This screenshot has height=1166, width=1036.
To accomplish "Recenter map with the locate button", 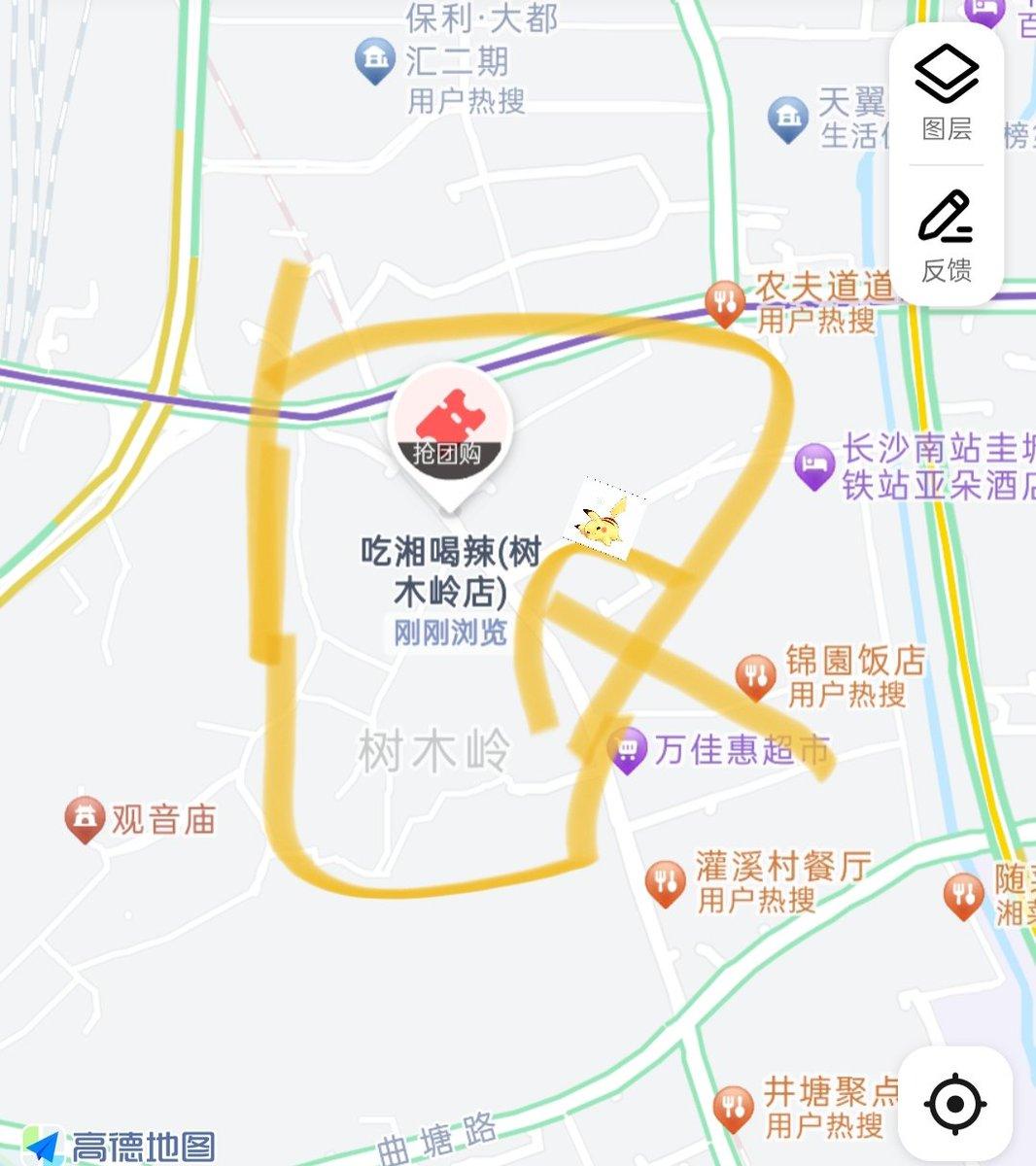I will [954, 1104].
